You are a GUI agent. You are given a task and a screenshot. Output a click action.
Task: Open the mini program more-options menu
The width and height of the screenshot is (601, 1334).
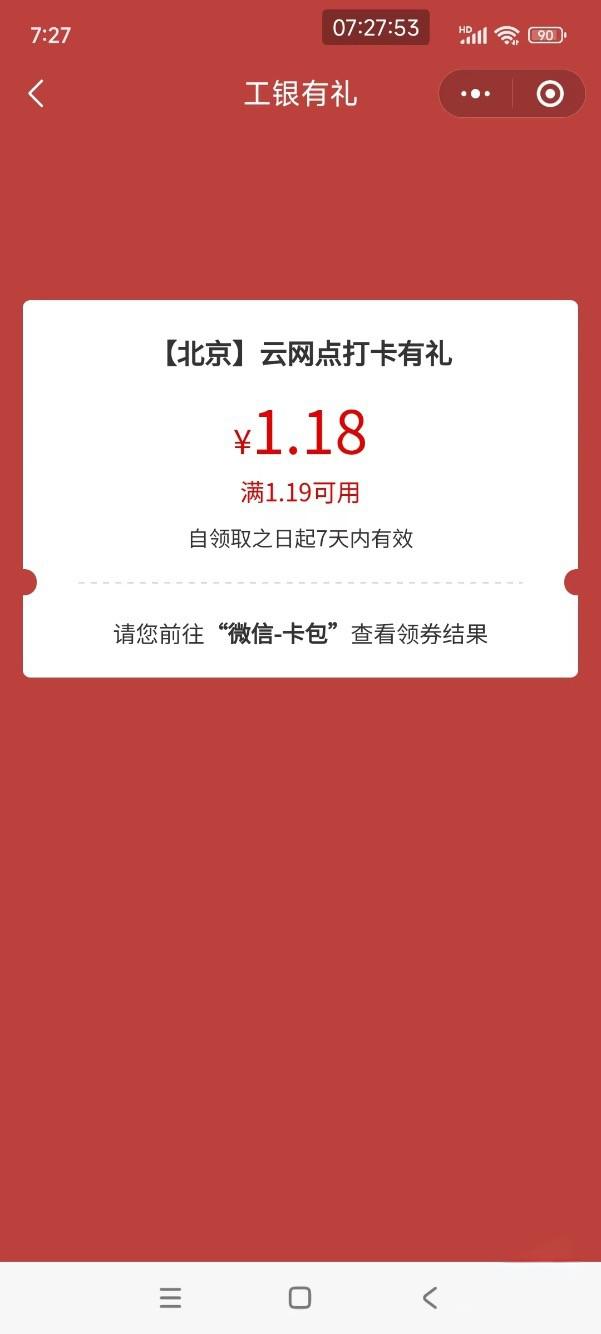click(475, 94)
